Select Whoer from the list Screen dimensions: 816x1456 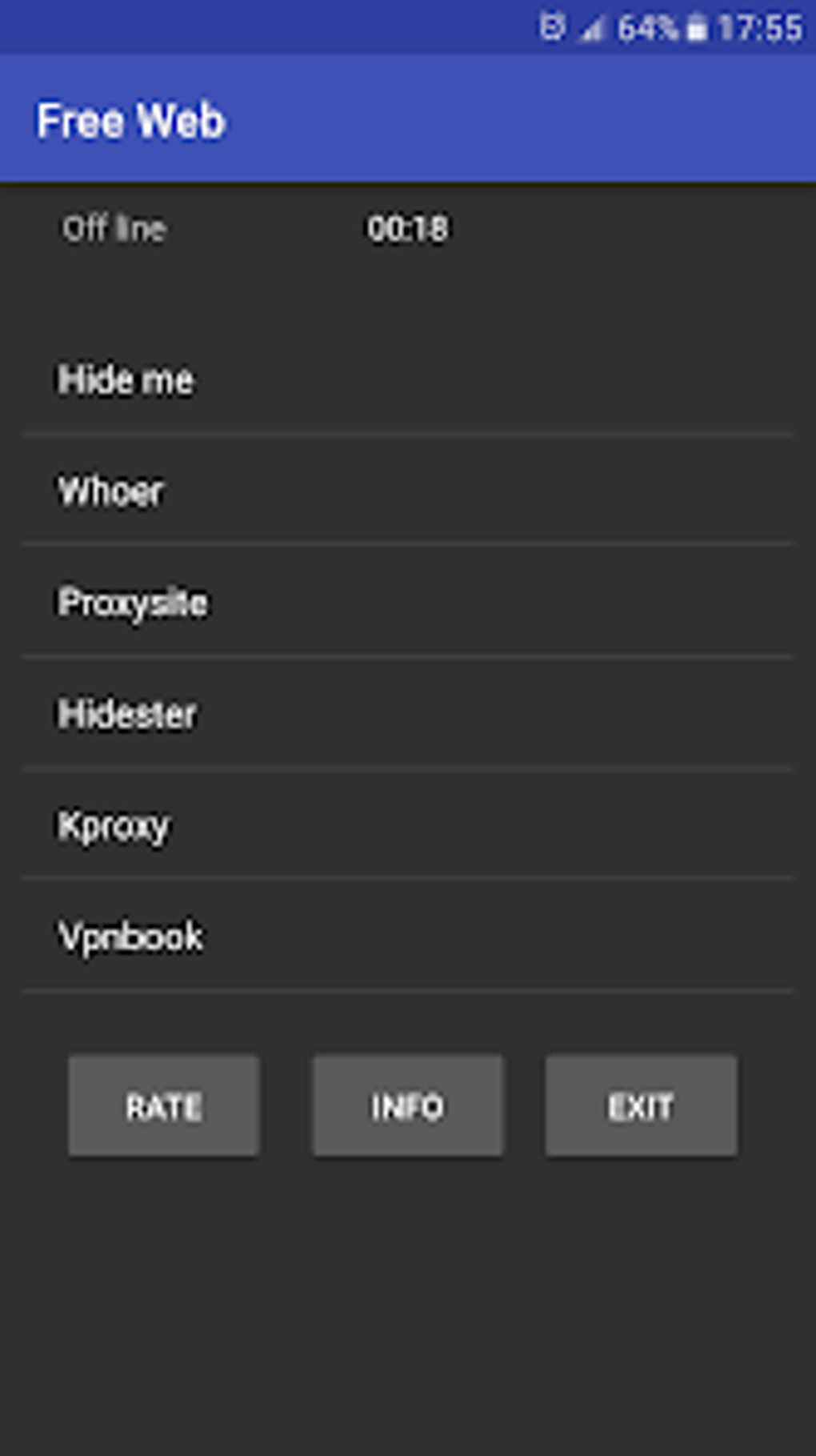(408, 491)
